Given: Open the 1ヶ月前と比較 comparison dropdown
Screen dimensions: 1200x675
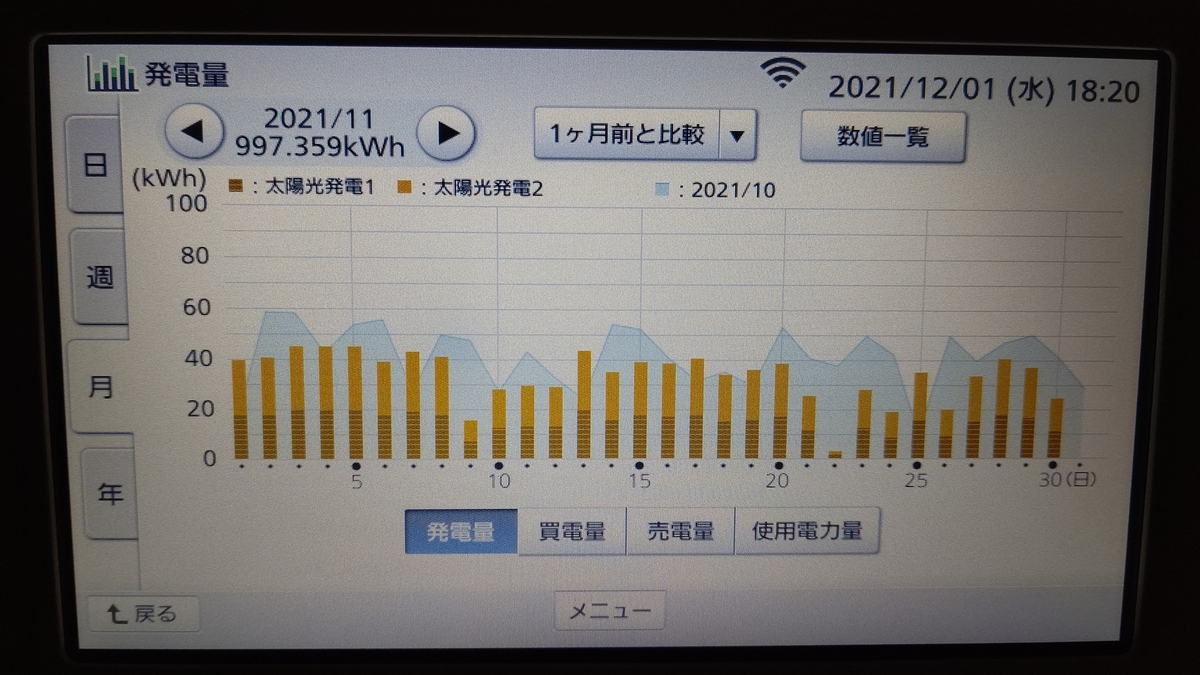Looking at the screenshot, I should 736,135.
